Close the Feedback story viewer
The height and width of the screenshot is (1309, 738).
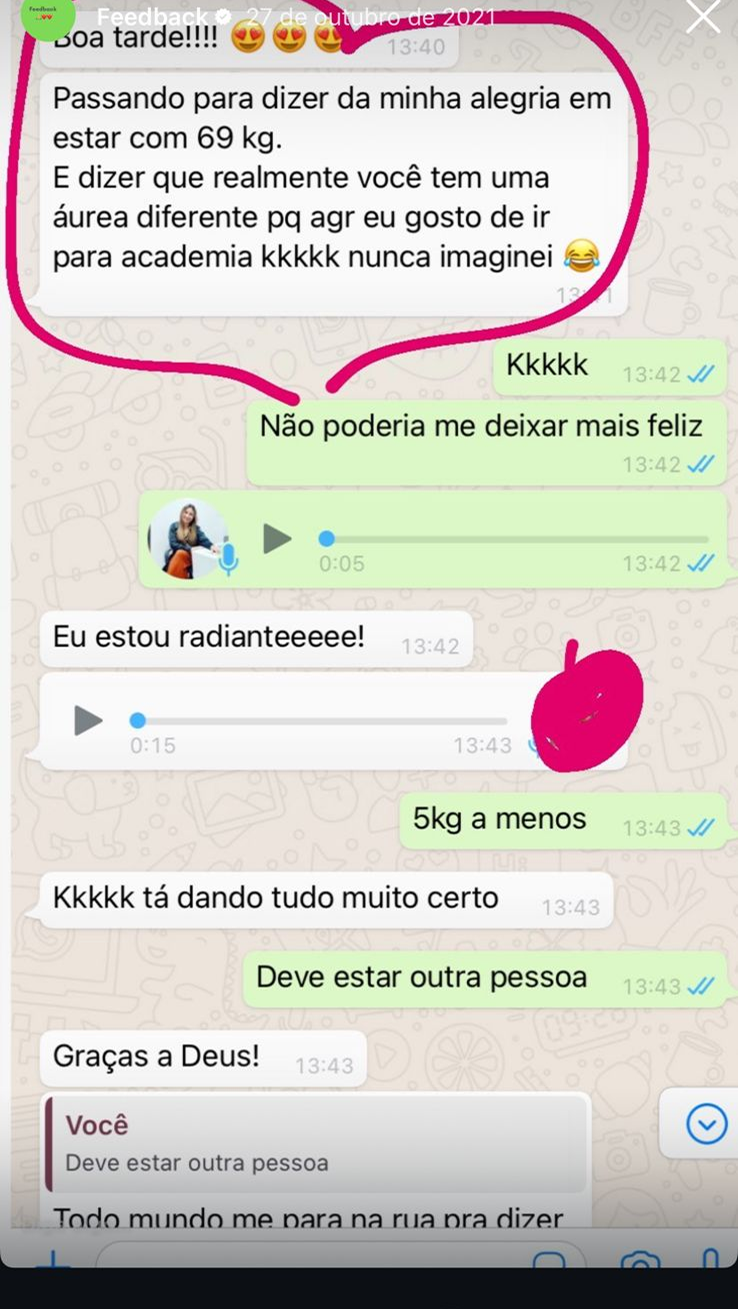pyautogui.click(x=703, y=16)
